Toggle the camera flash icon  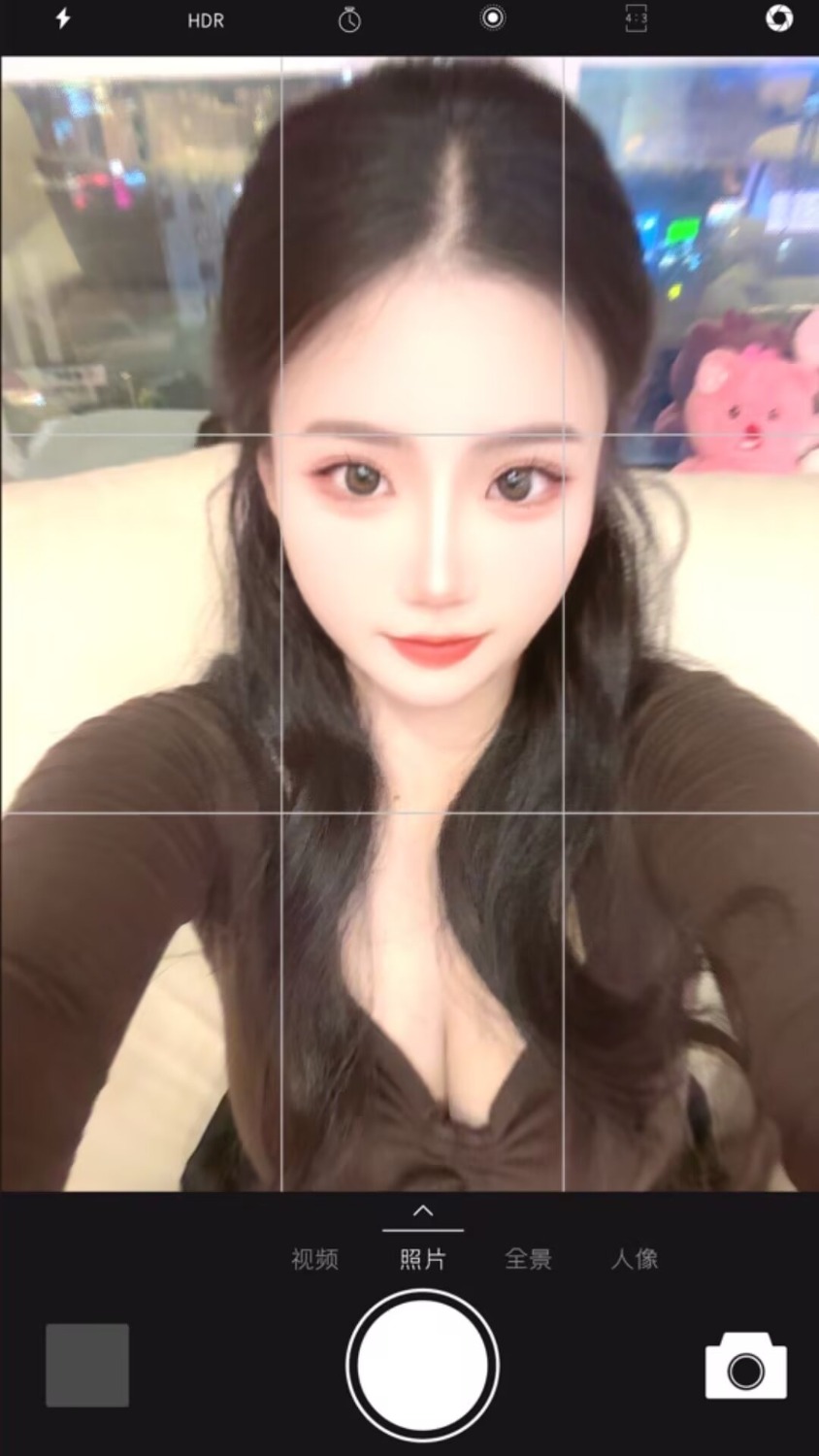tap(63, 18)
